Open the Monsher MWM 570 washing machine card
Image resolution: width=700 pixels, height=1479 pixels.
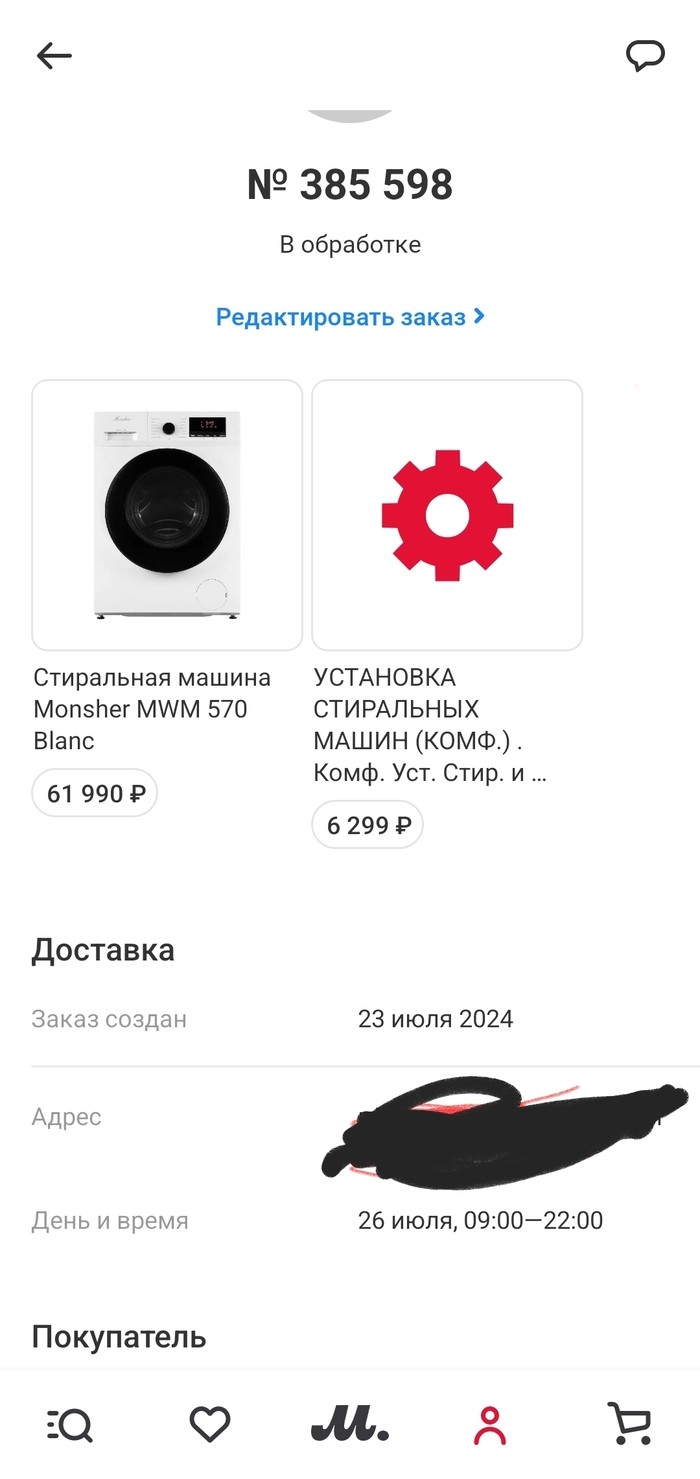coord(167,516)
